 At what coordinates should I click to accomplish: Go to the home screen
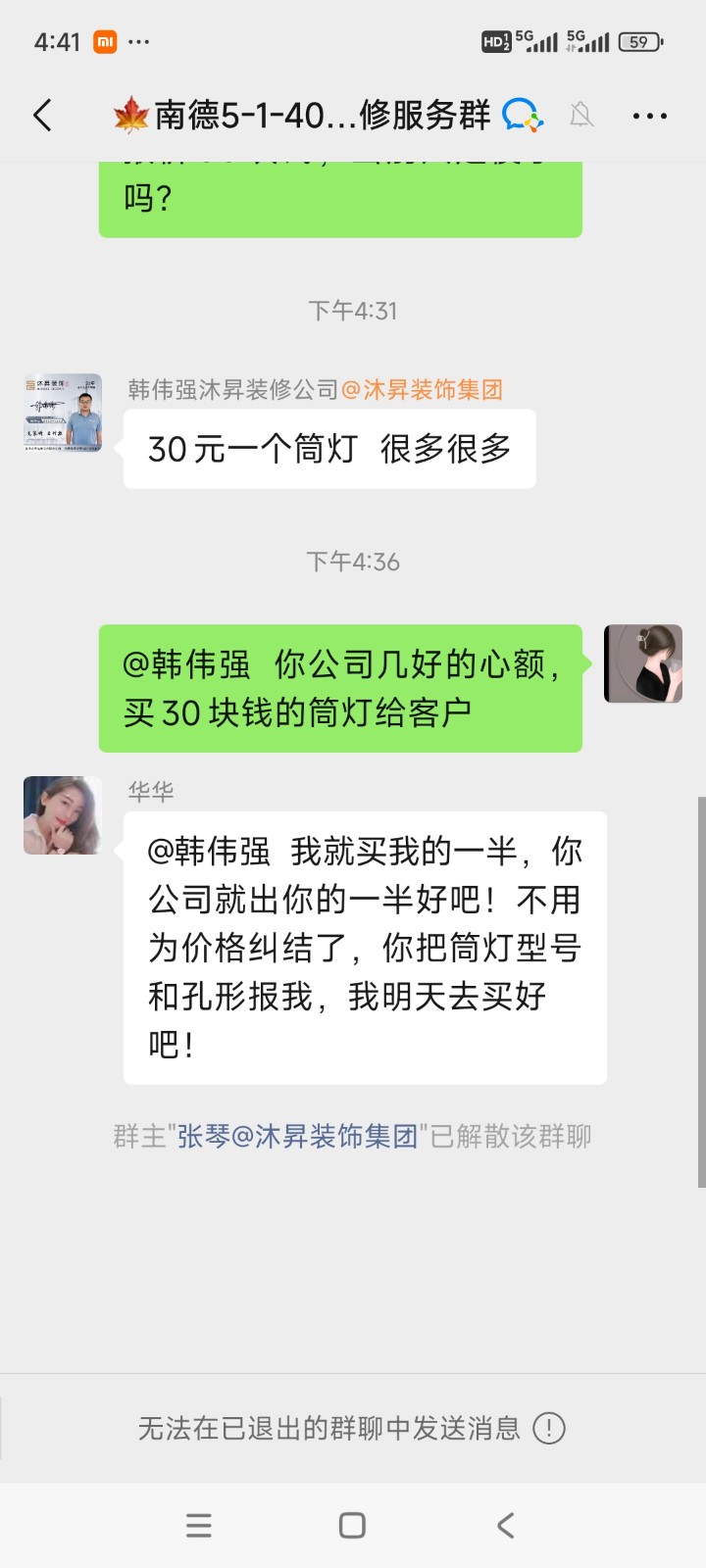point(352,1525)
